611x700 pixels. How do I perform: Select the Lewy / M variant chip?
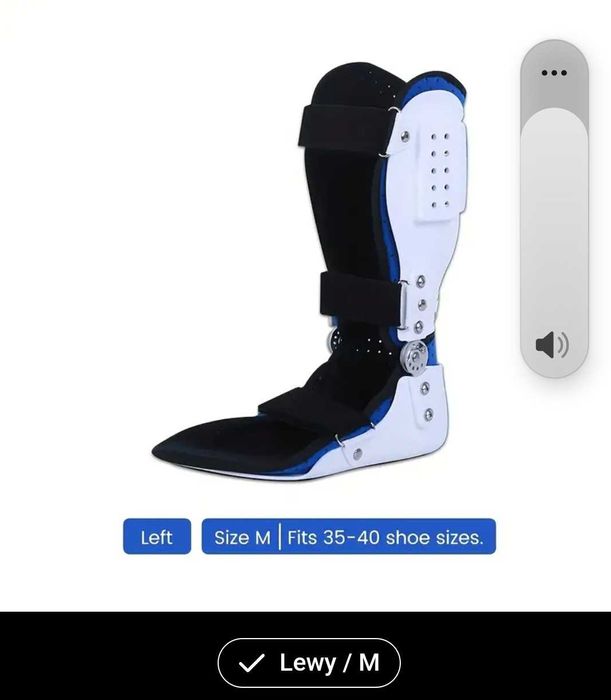(x=309, y=662)
